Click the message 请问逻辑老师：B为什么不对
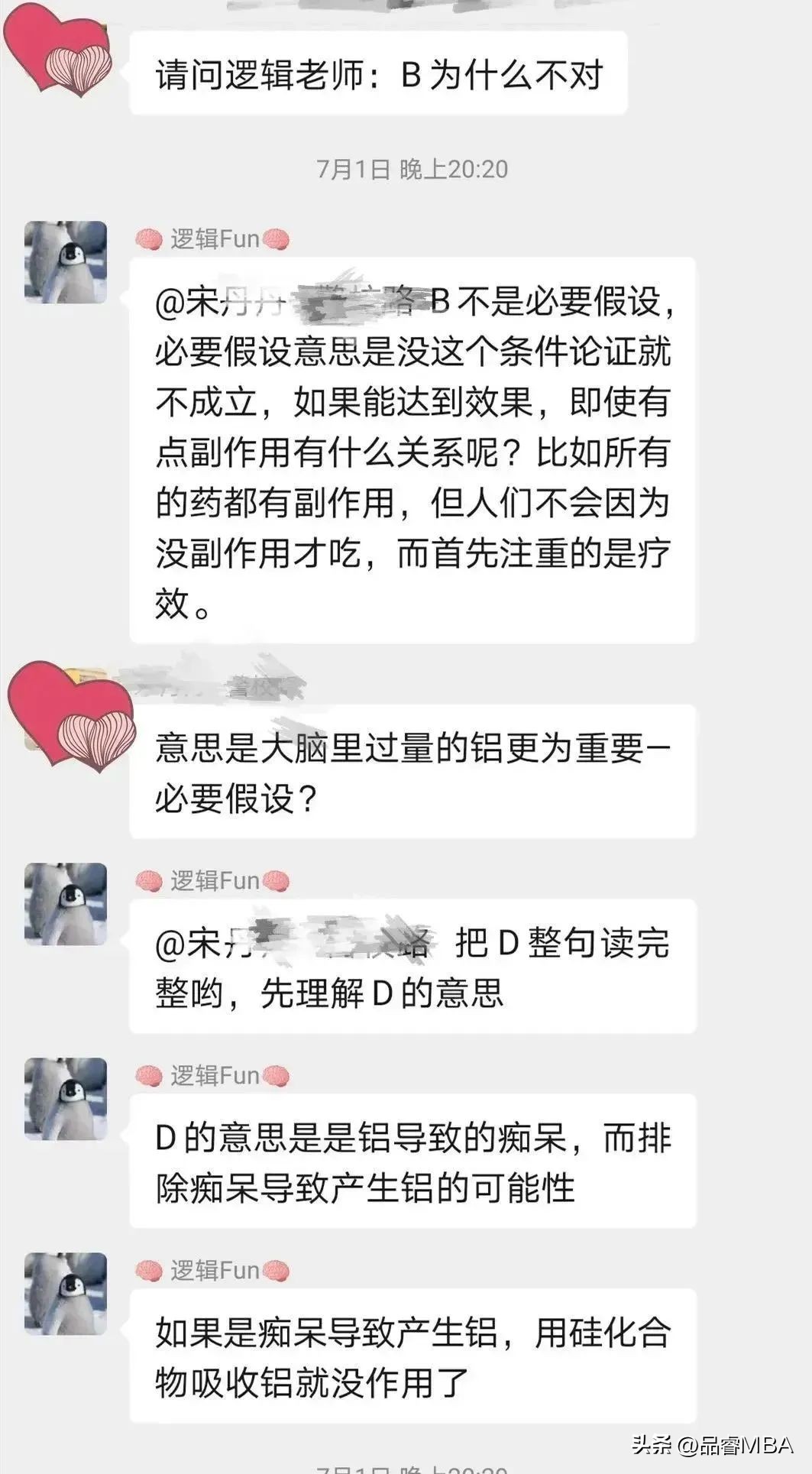This screenshot has height=1474, width=812. (382, 73)
